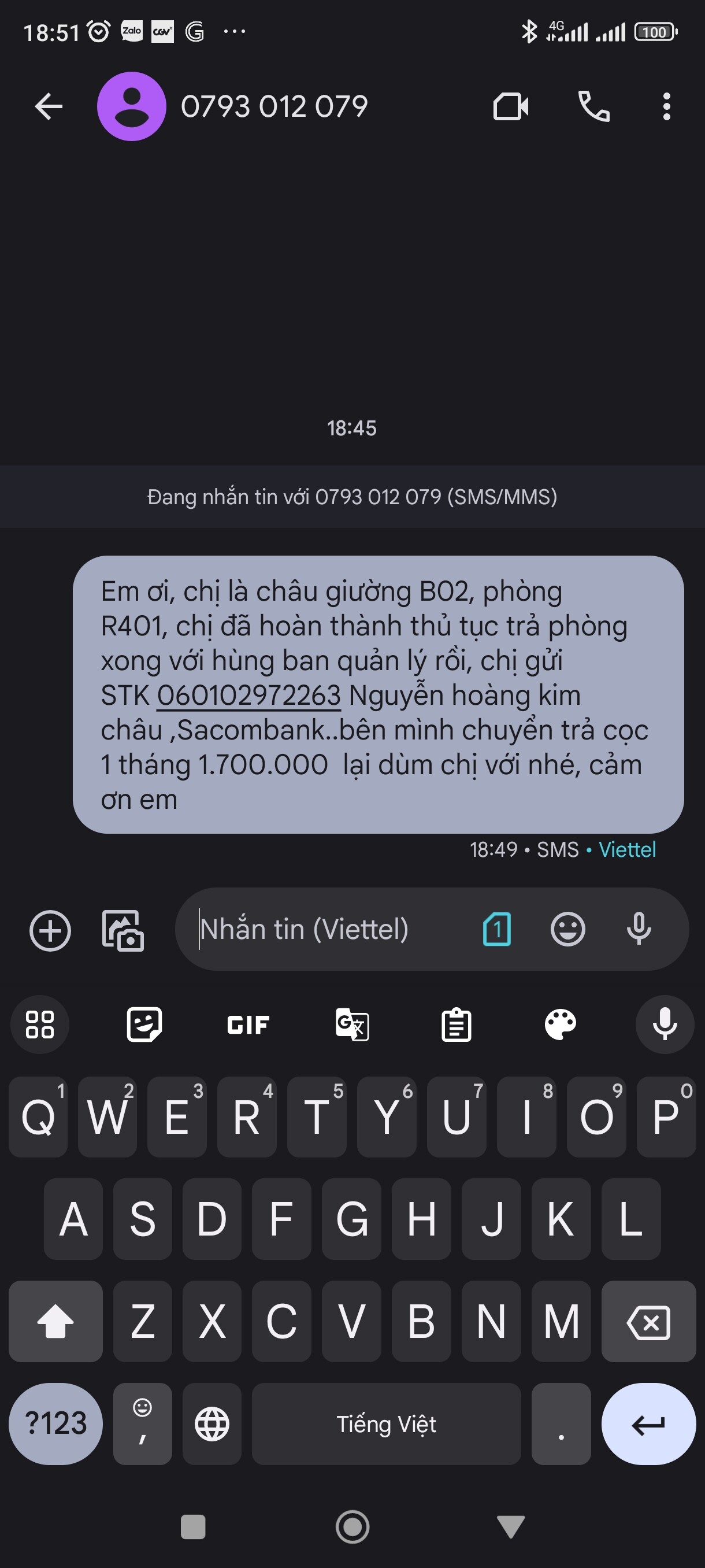
Task: Switch the SIM card selector
Action: coord(496,929)
